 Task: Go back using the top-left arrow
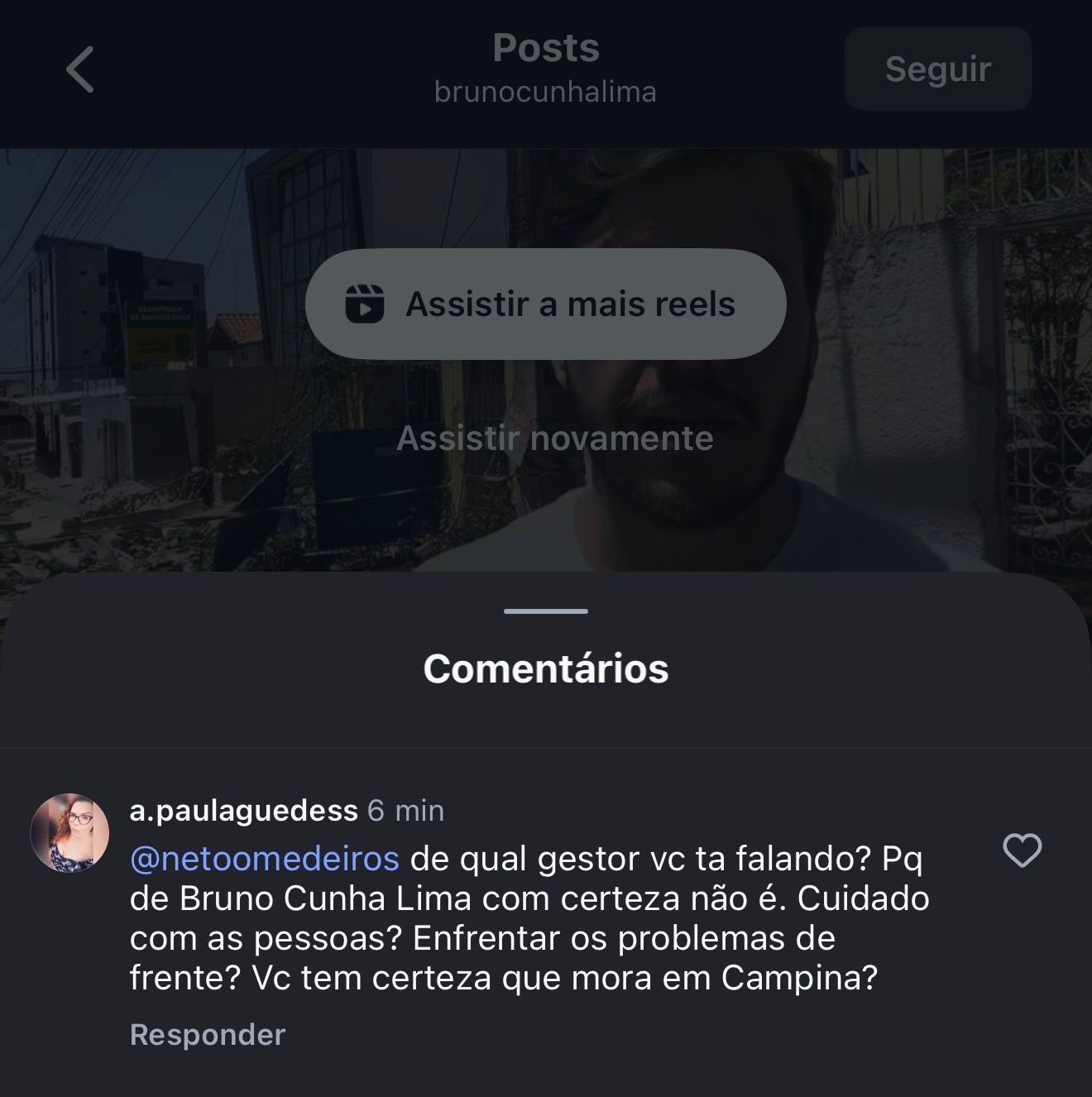click(x=80, y=69)
